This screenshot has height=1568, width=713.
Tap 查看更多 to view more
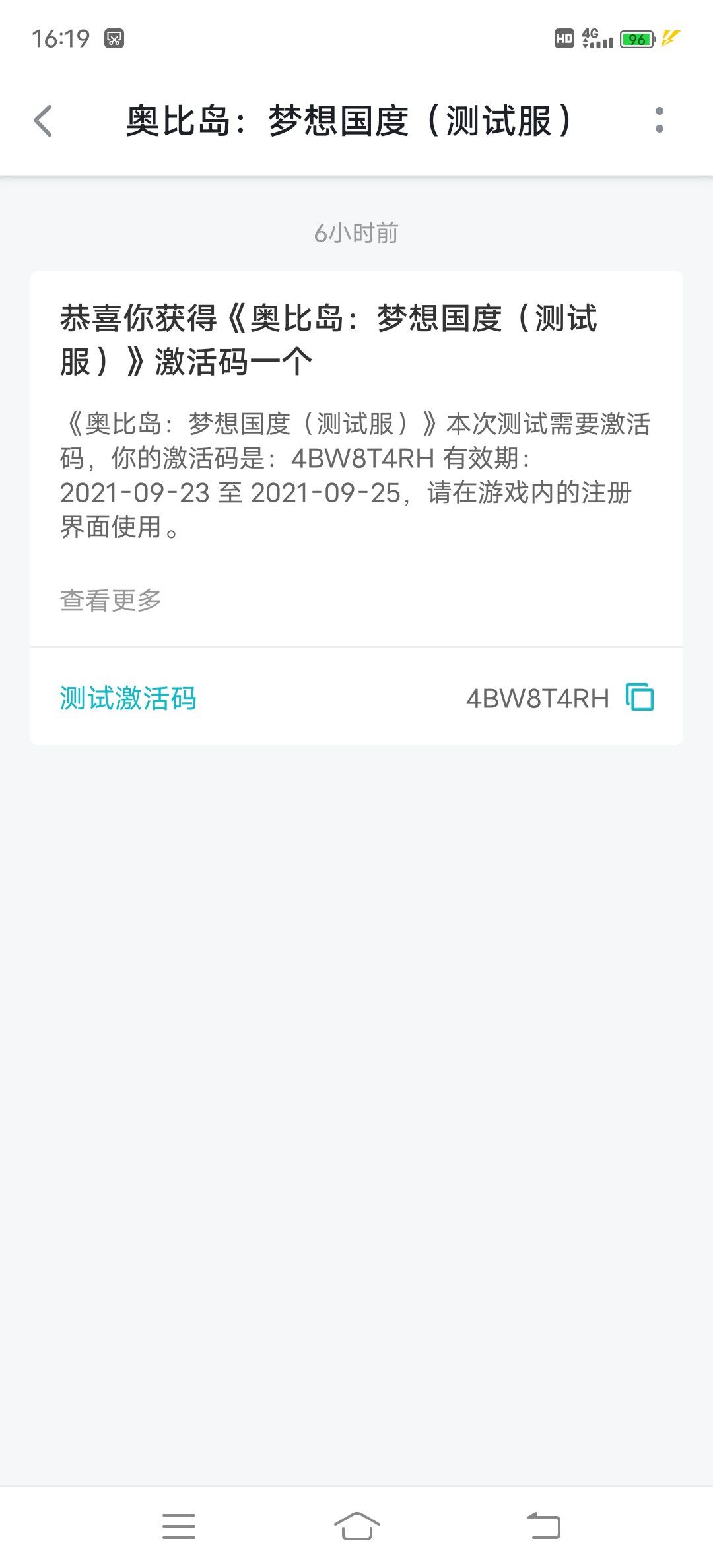click(x=111, y=600)
